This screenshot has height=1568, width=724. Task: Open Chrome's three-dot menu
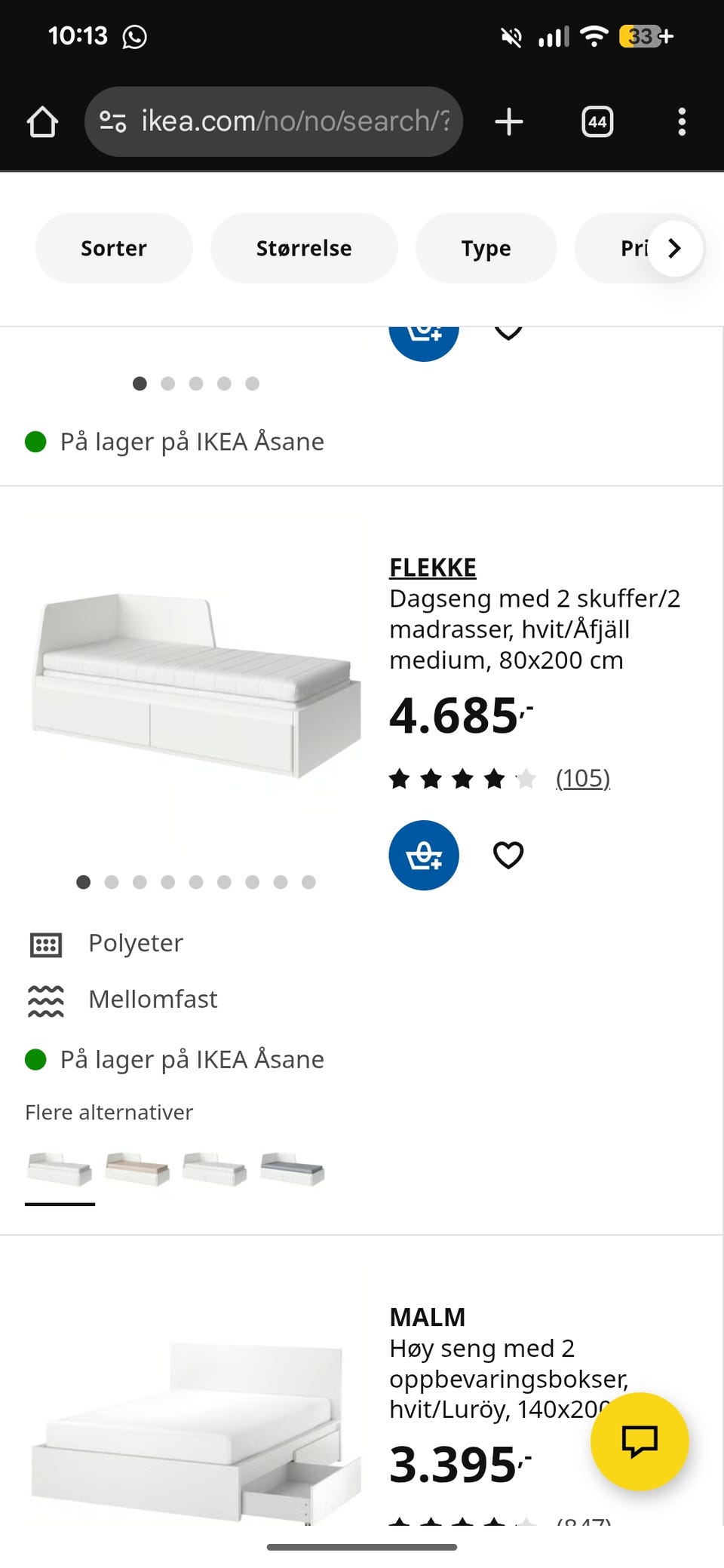(x=682, y=121)
